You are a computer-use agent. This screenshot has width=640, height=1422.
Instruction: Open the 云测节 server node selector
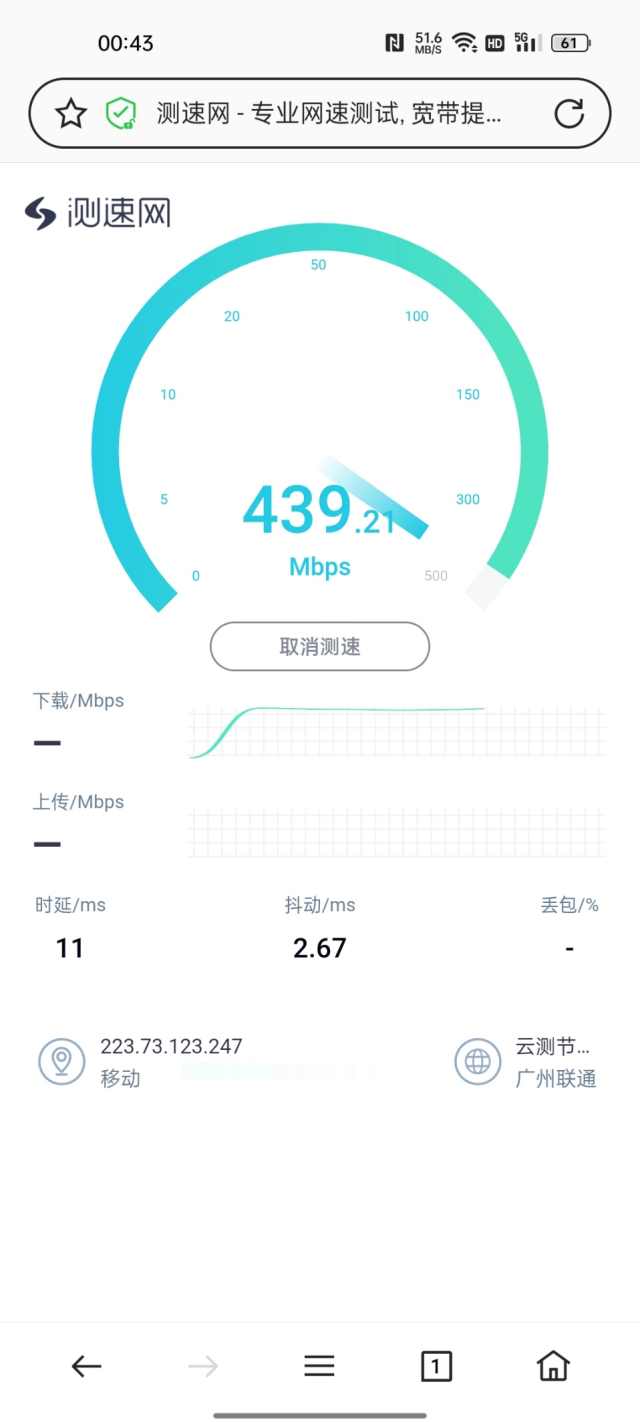(527, 1062)
